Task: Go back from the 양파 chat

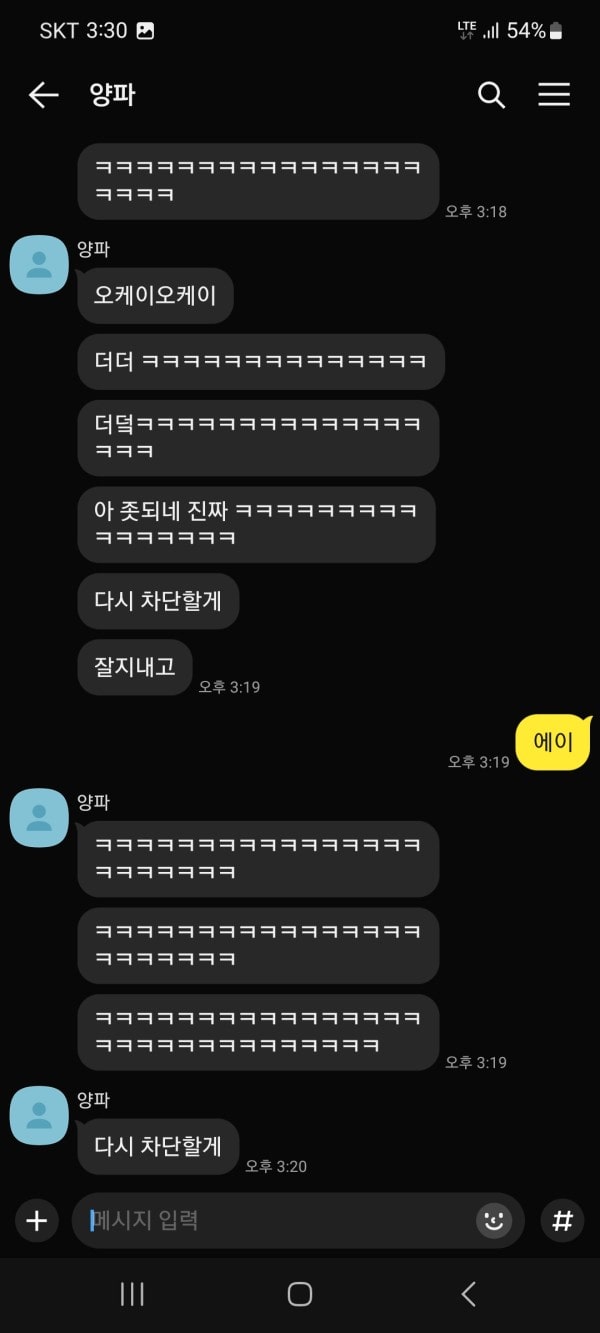Action: [x=43, y=95]
